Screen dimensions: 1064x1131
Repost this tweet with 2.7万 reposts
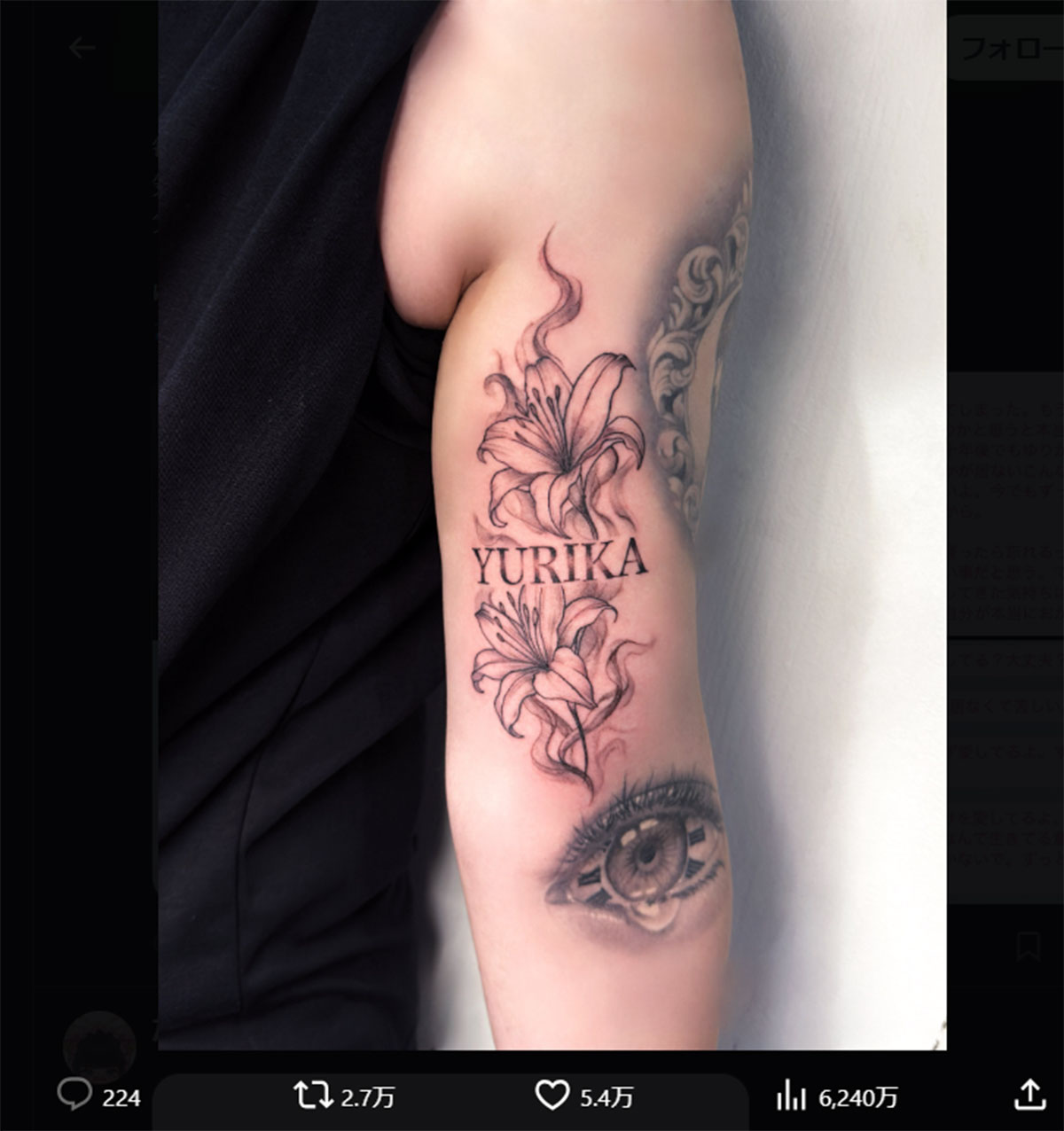pos(312,1096)
